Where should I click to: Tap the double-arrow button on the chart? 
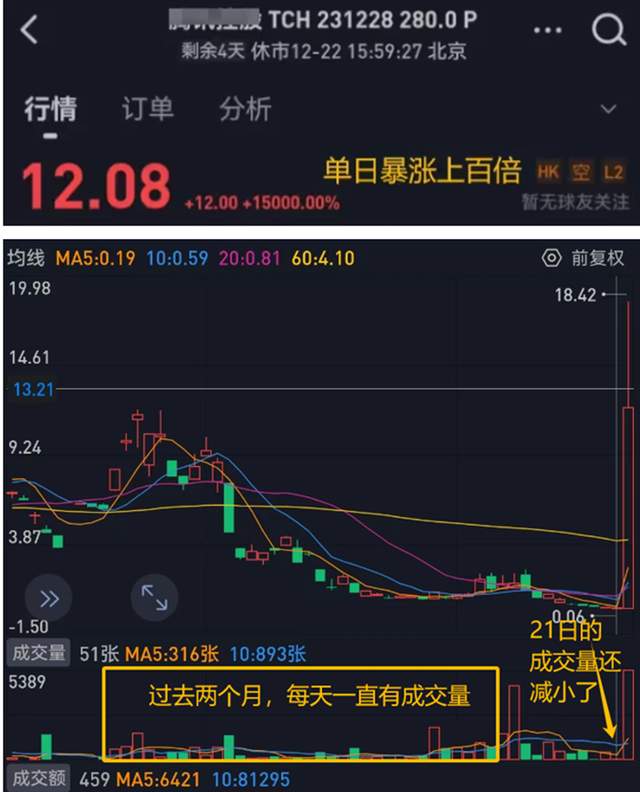[49, 599]
